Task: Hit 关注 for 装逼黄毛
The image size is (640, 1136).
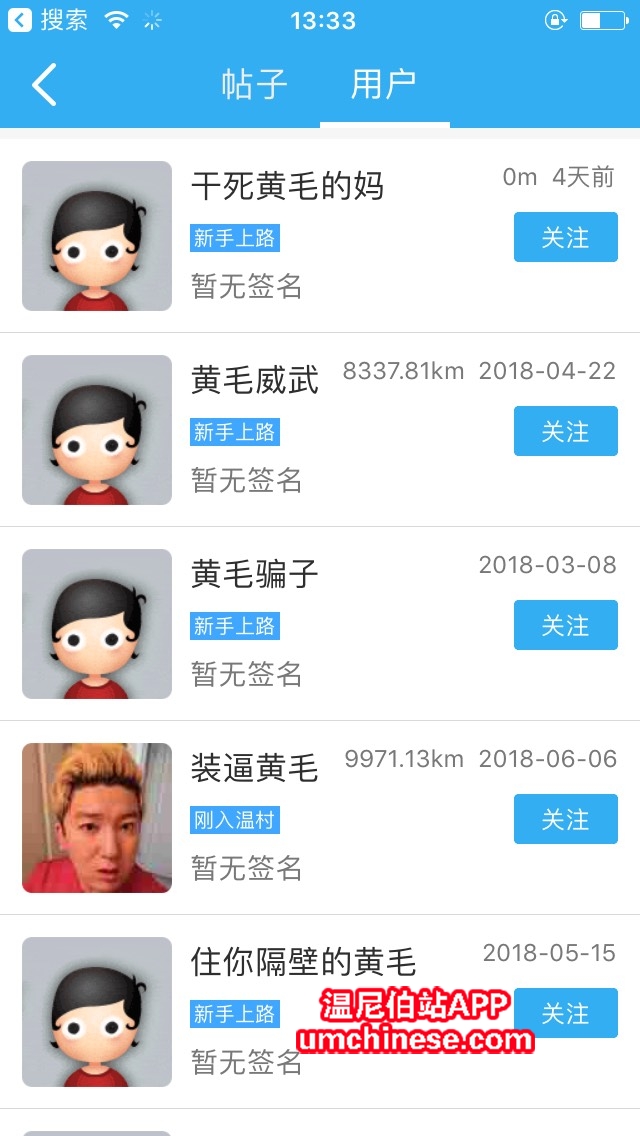Action: (x=565, y=820)
